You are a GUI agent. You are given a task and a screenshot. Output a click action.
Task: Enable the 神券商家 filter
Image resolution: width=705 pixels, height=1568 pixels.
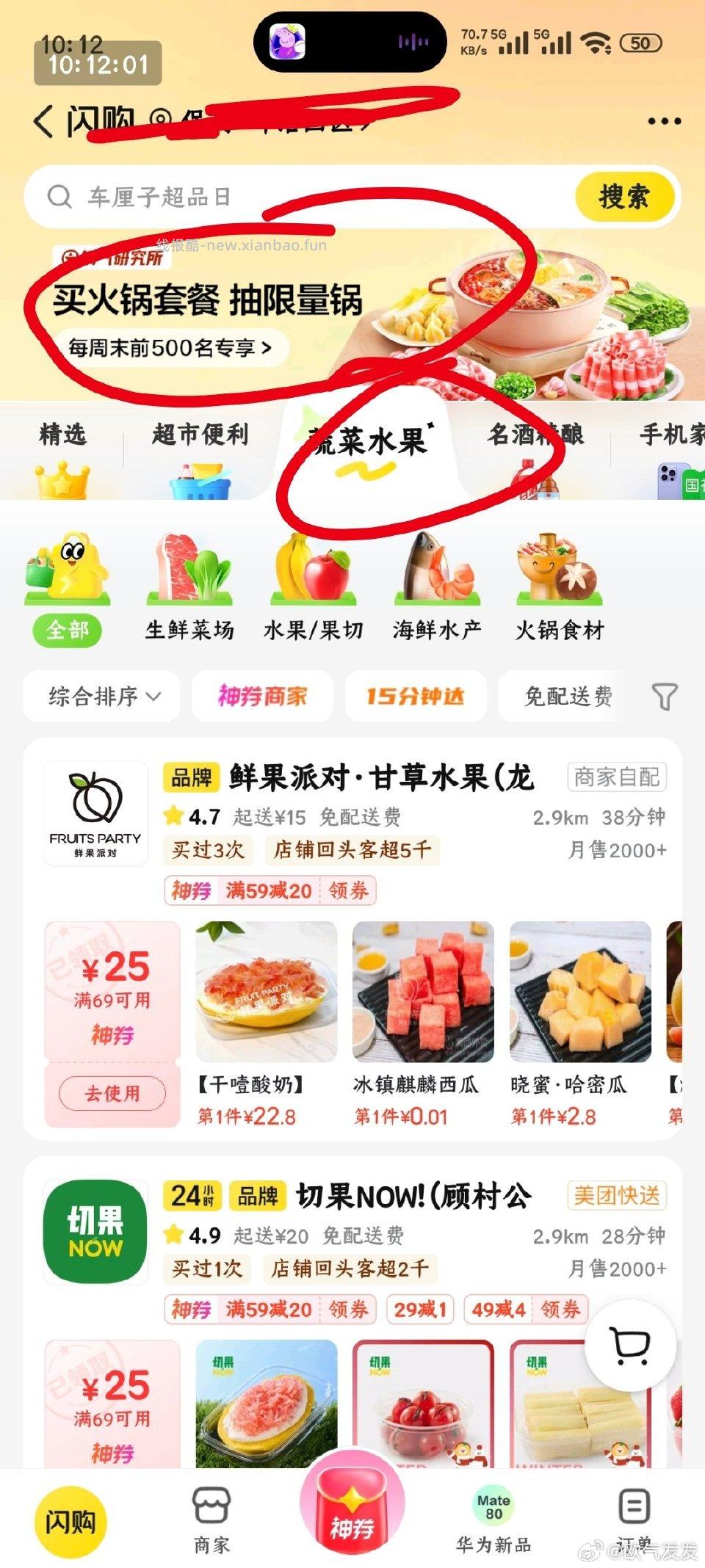coord(264,696)
